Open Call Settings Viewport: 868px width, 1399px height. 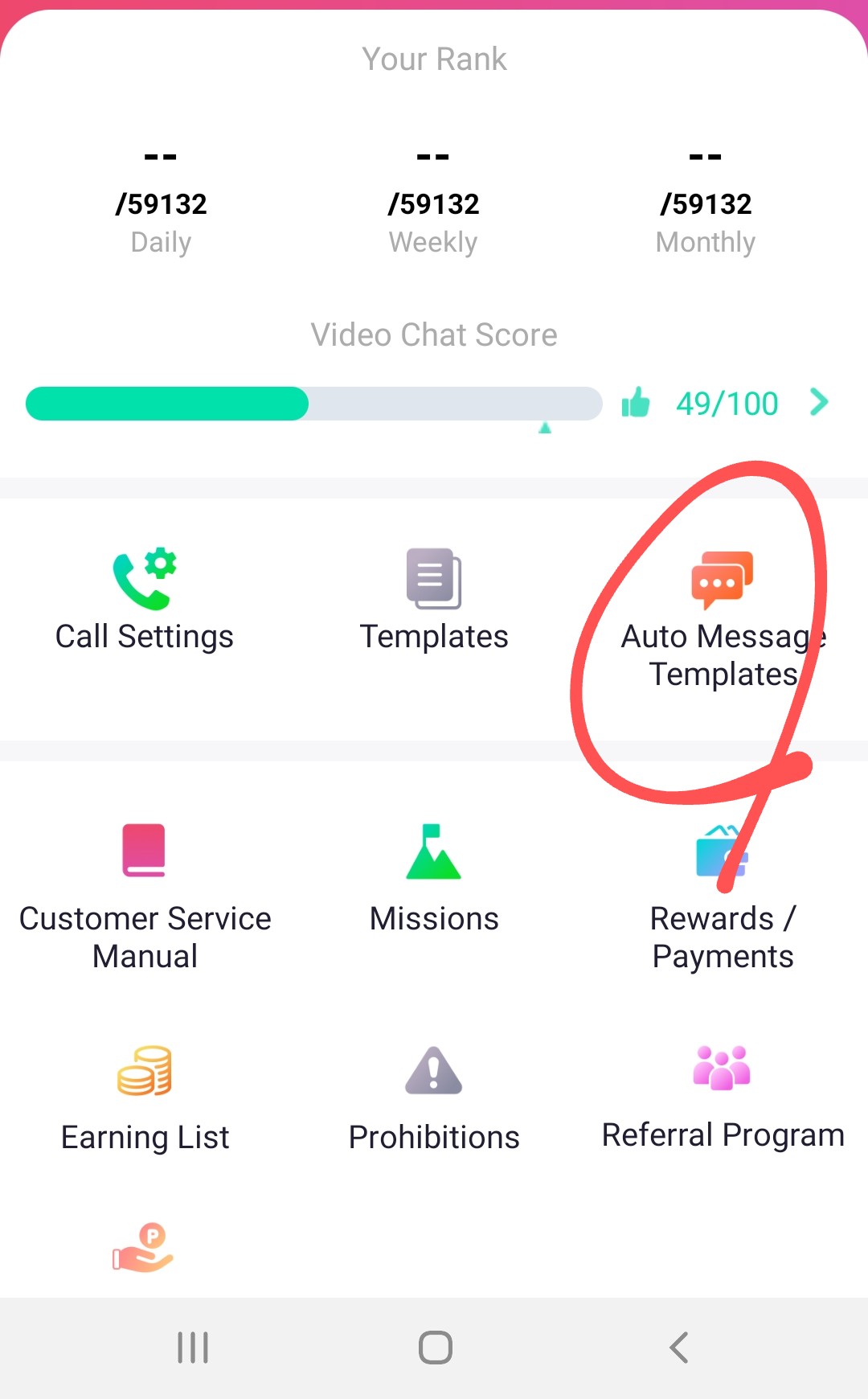[x=145, y=600]
